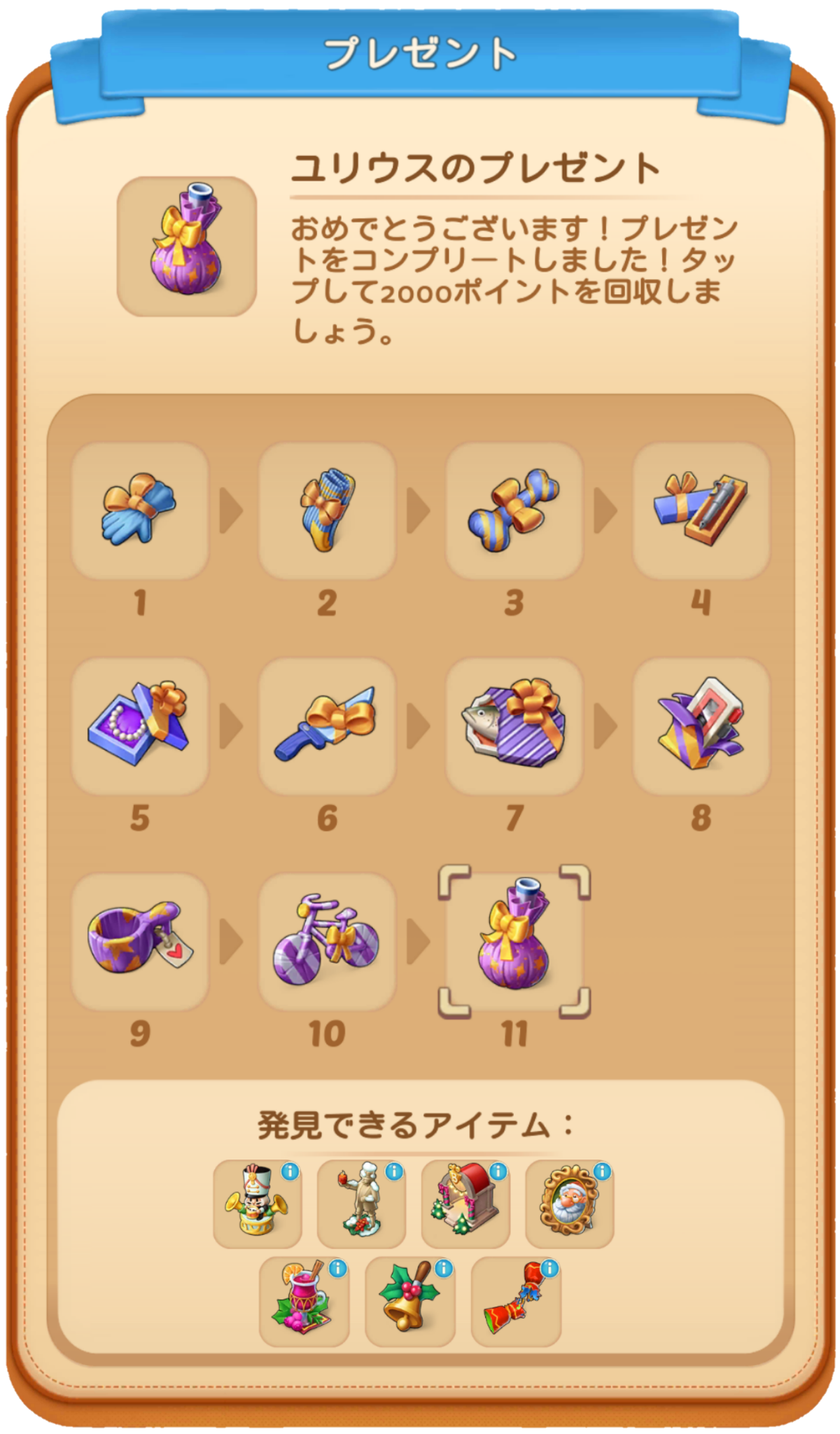Show info for the nutcracker item
The height and width of the screenshot is (1434, 840).
tap(290, 1171)
